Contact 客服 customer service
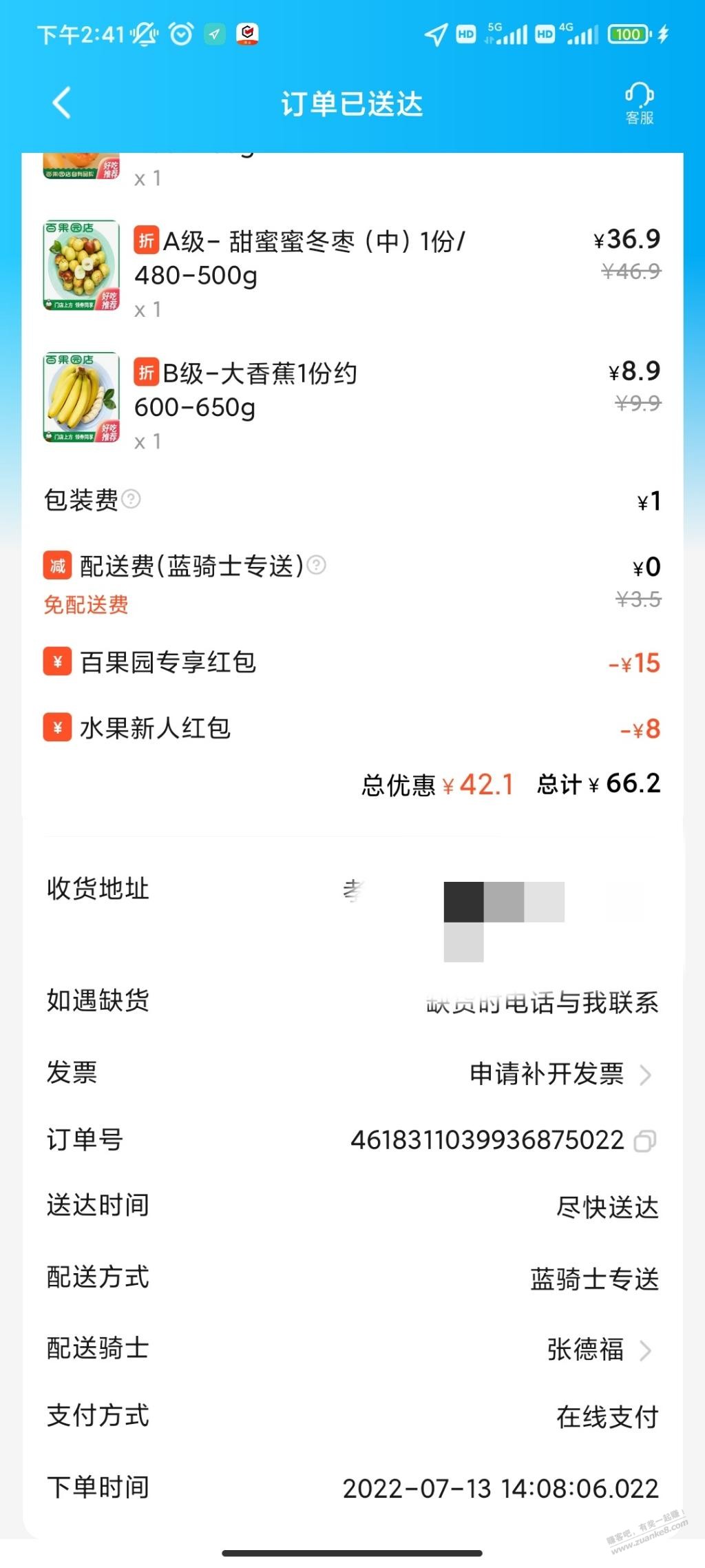The image size is (705, 1568). click(x=639, y=104)
